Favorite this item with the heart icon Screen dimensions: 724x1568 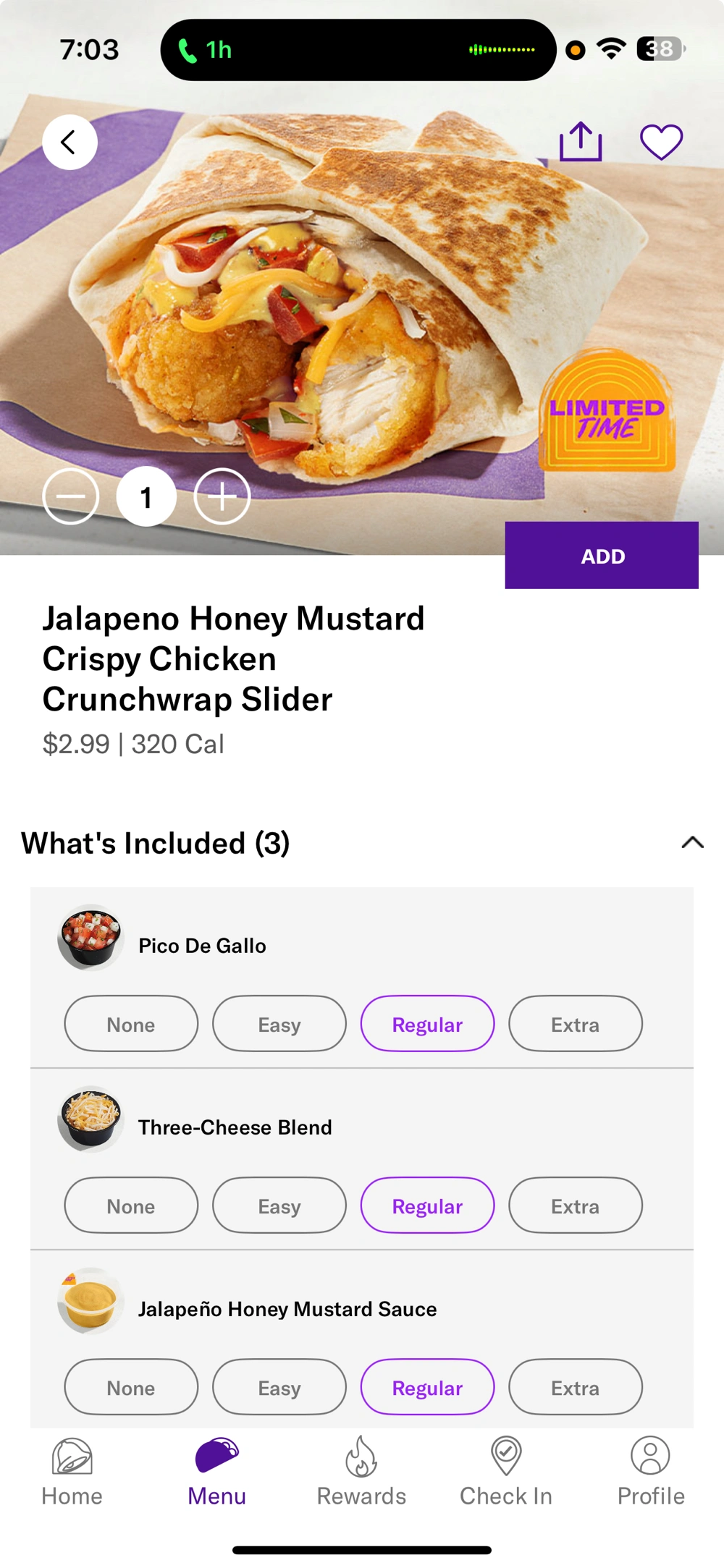pos(661,141)
